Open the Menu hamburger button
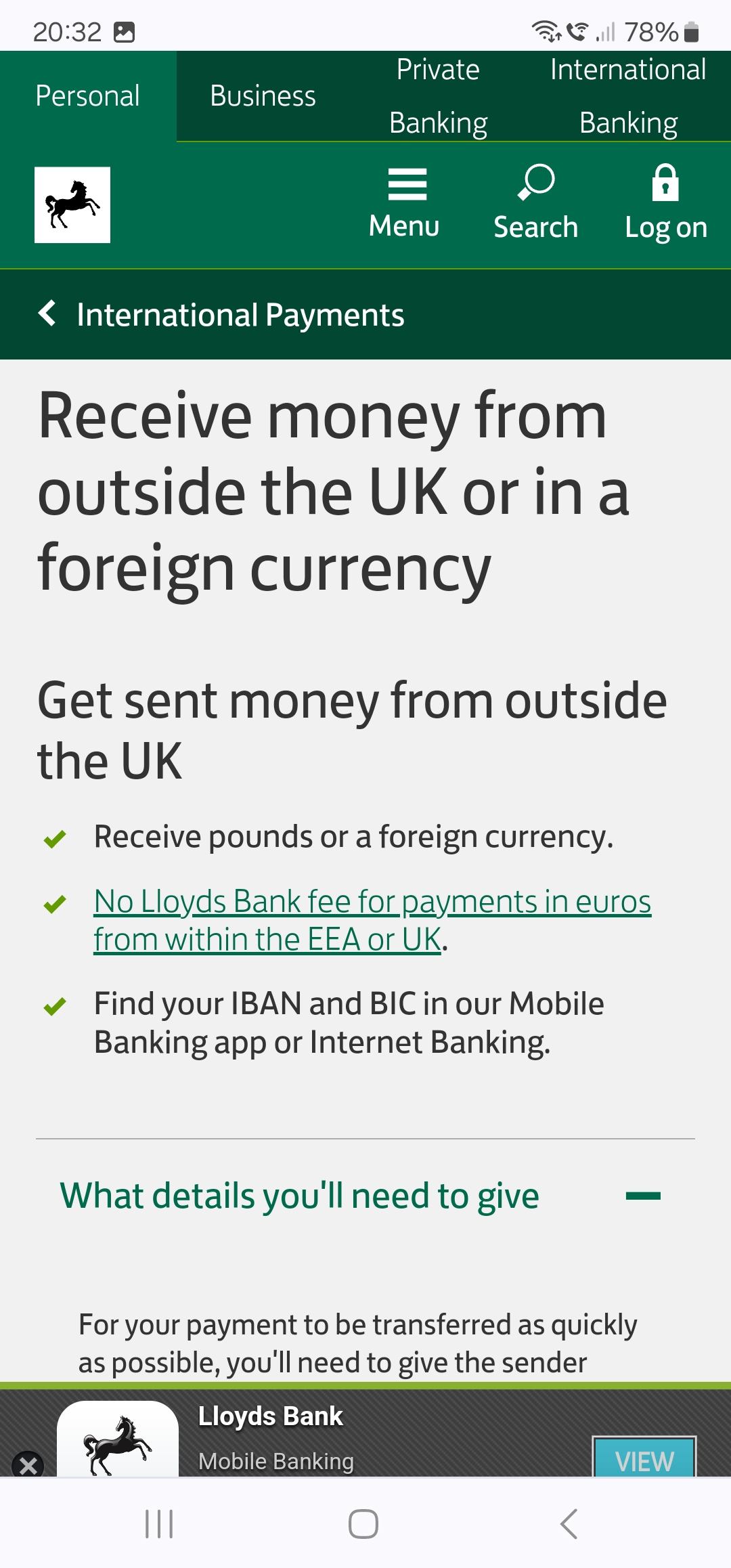 [x=406, y=202]
